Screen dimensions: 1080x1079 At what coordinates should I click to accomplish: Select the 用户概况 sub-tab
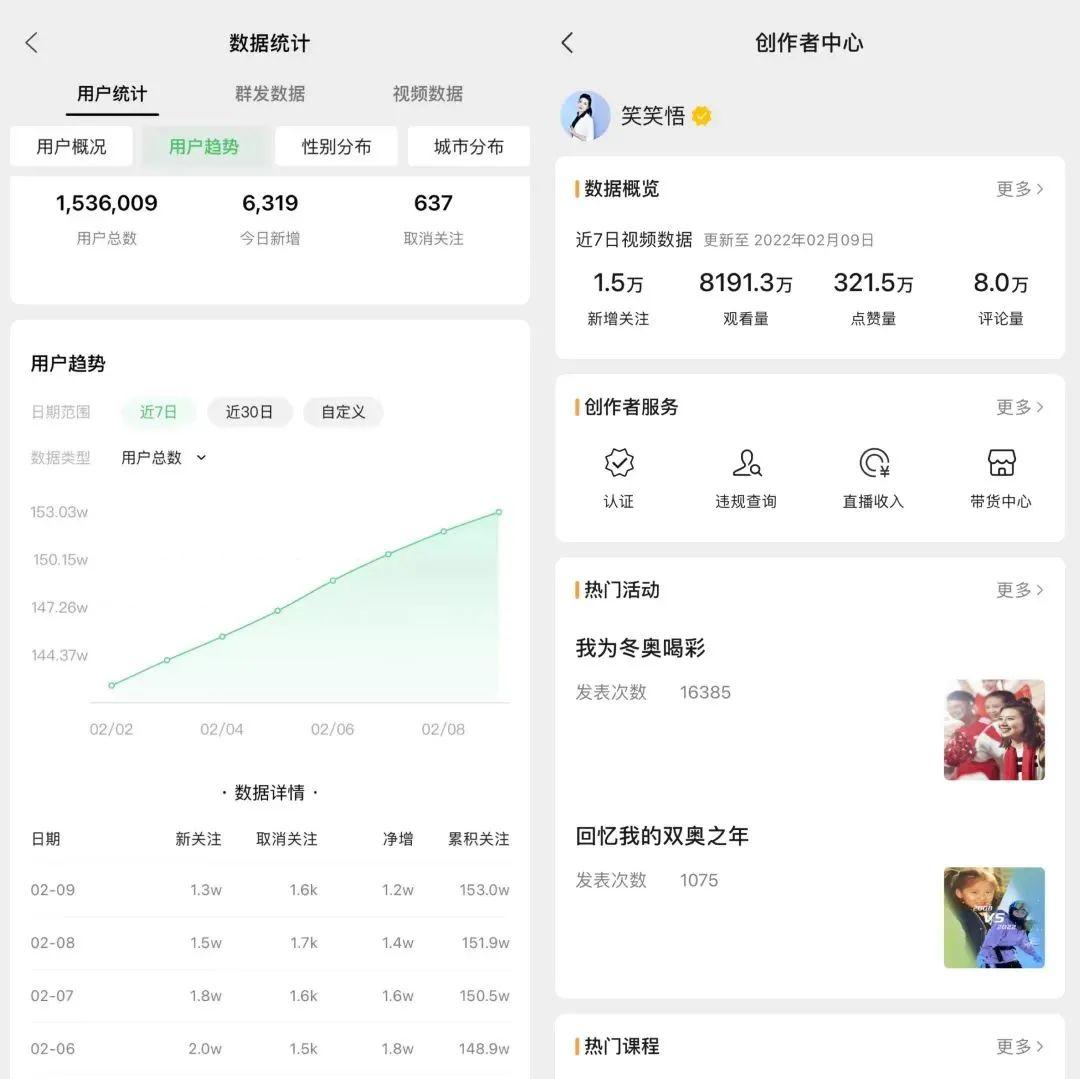[x=71, y=147]
